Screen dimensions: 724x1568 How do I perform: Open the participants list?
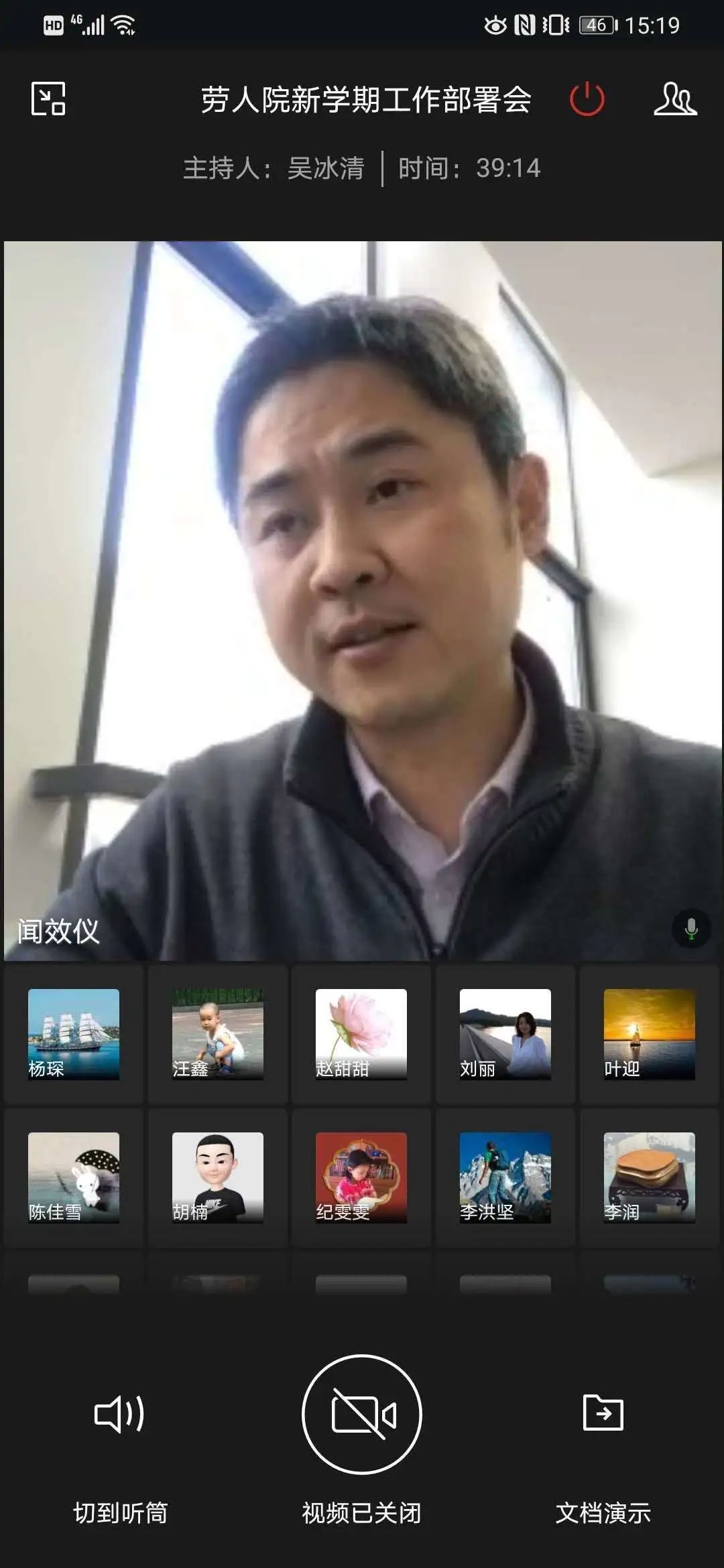pyautogui.click(x=675, y=99)
